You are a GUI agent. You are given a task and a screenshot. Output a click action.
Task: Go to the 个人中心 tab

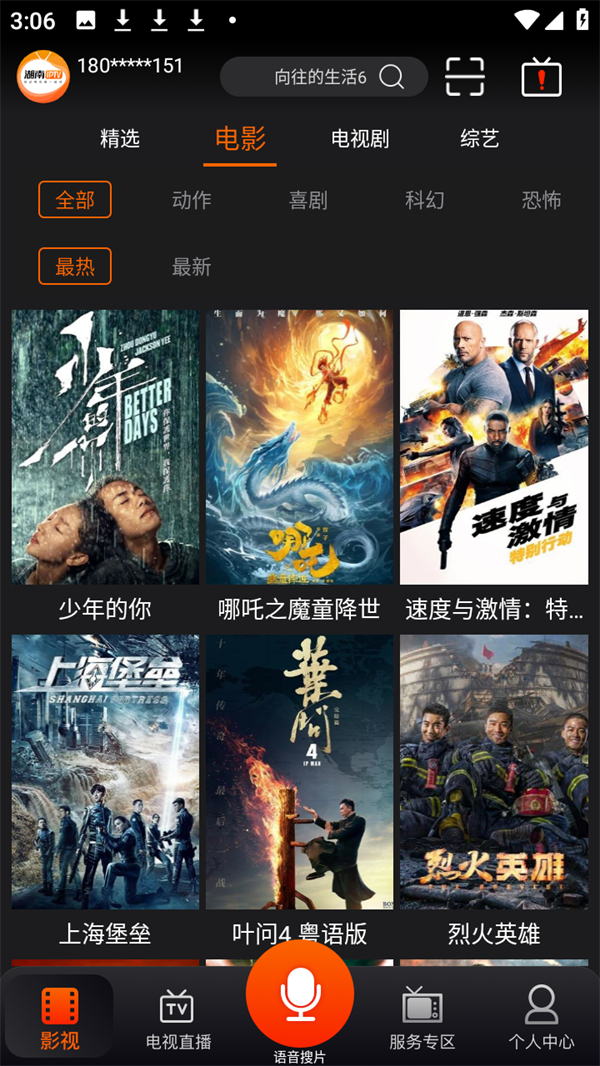point(541,1019)
